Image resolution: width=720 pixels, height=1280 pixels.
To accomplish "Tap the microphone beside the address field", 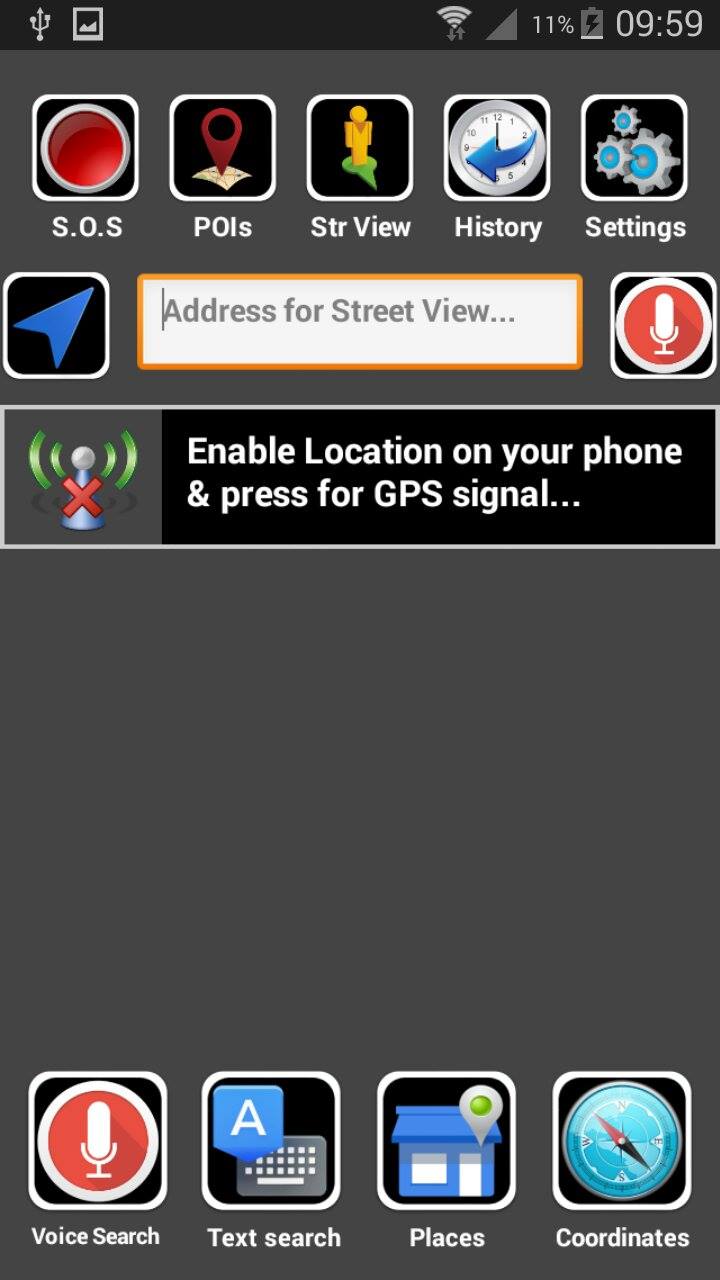I will click(664, 326).
